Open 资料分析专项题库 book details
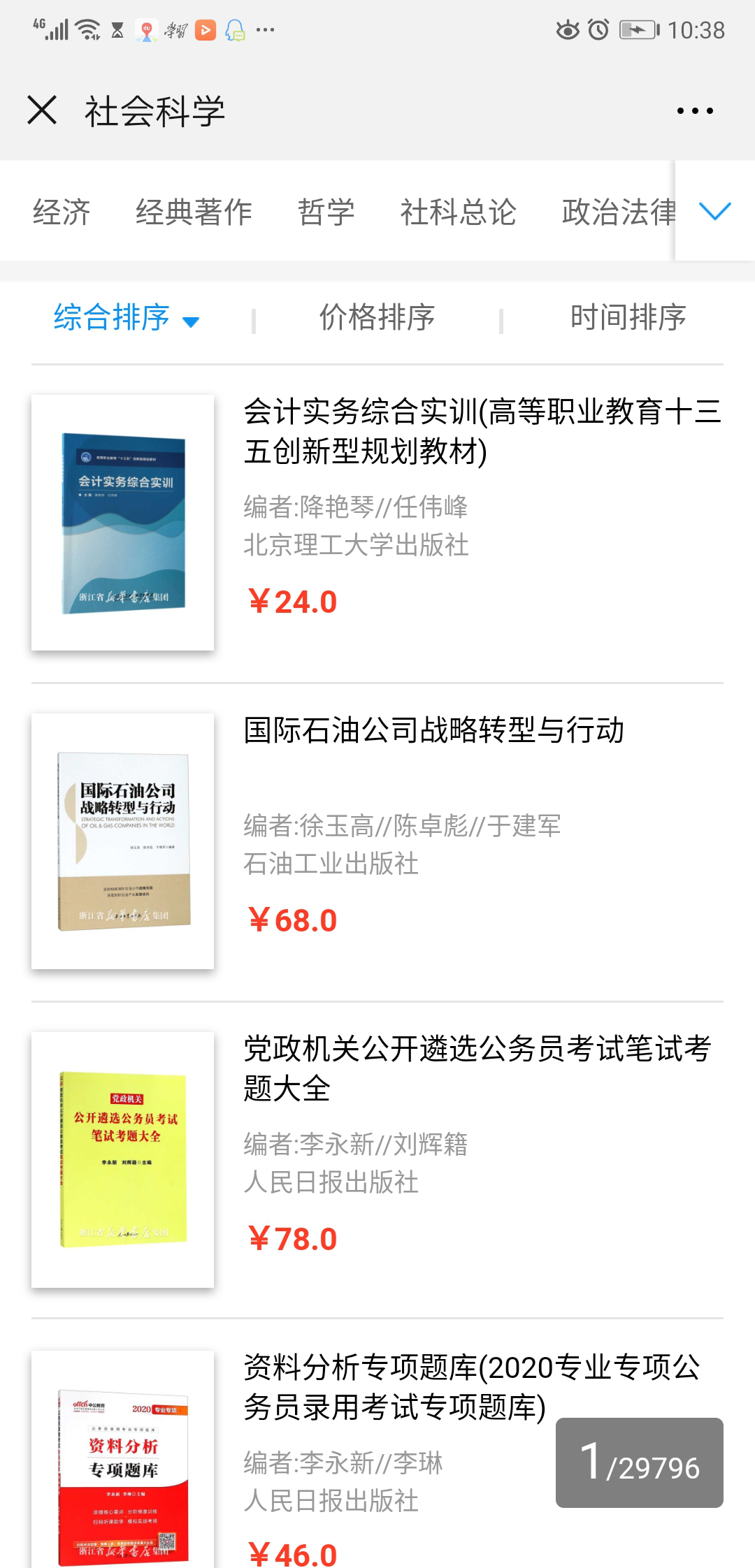The height and width of the screenshot is (1568, 755). click(x=471, y=1387)
